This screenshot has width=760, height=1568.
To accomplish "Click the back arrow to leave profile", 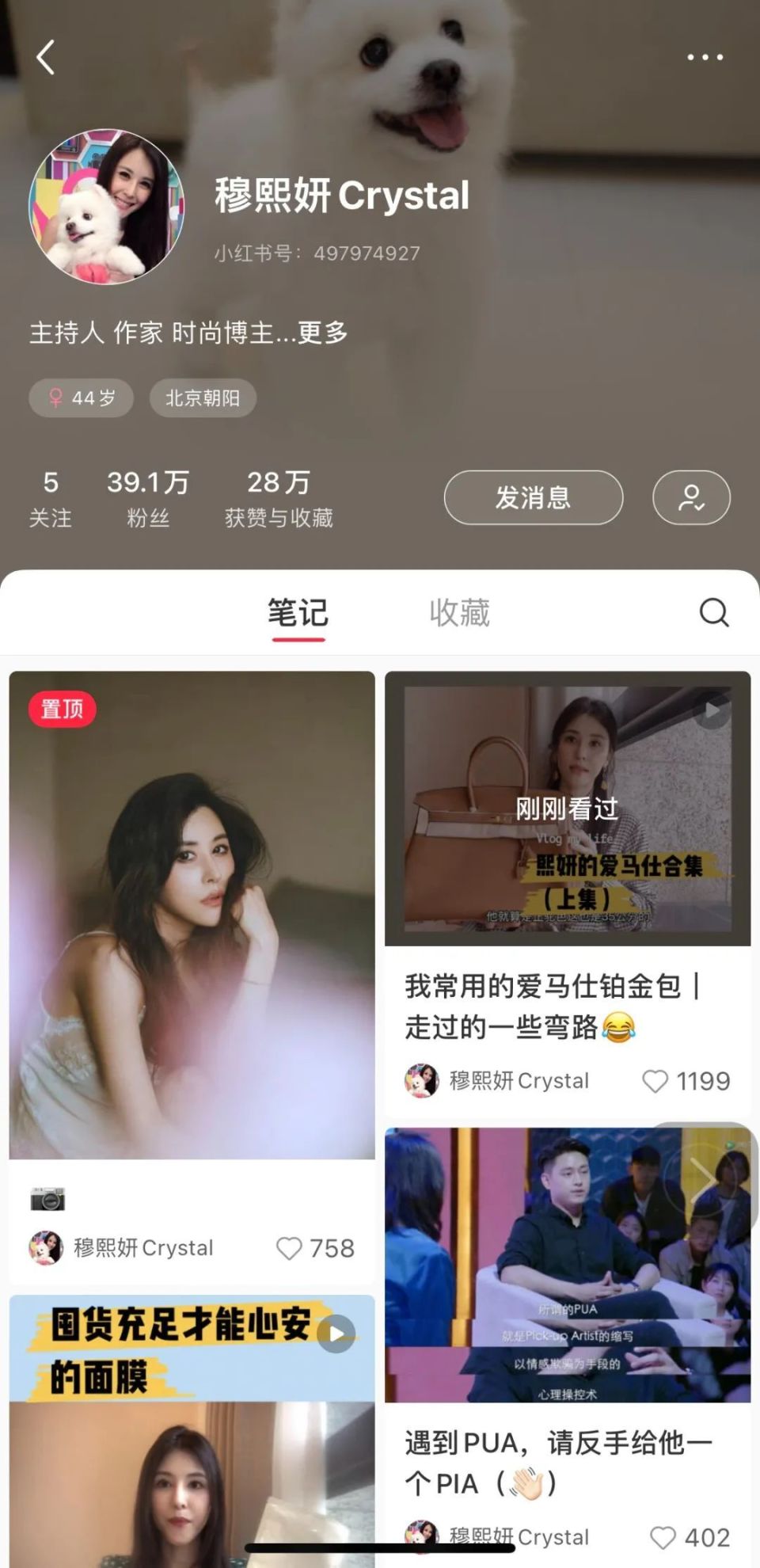I will [45, 57].
